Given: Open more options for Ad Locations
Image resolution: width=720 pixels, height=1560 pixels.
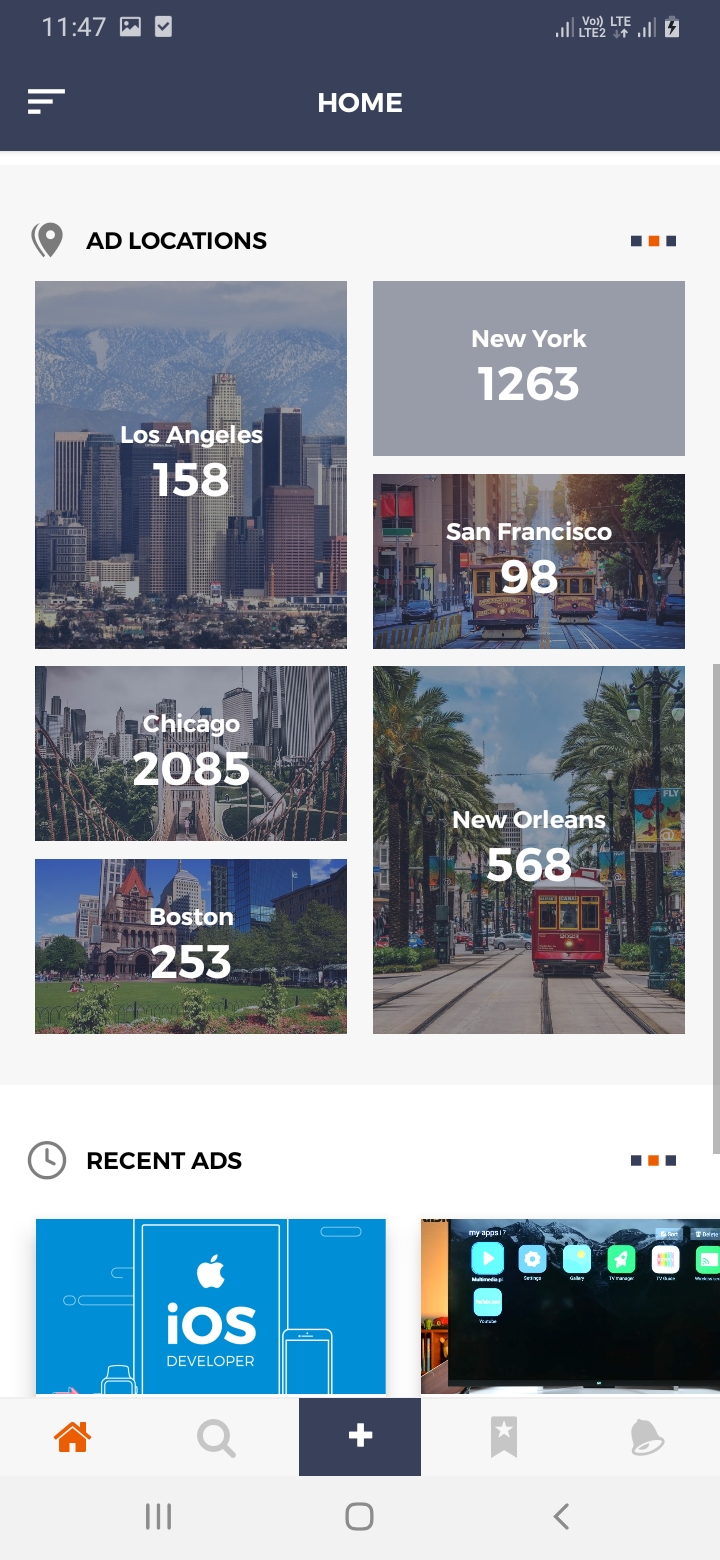Looking at the screenshot, I should (653, 241).
